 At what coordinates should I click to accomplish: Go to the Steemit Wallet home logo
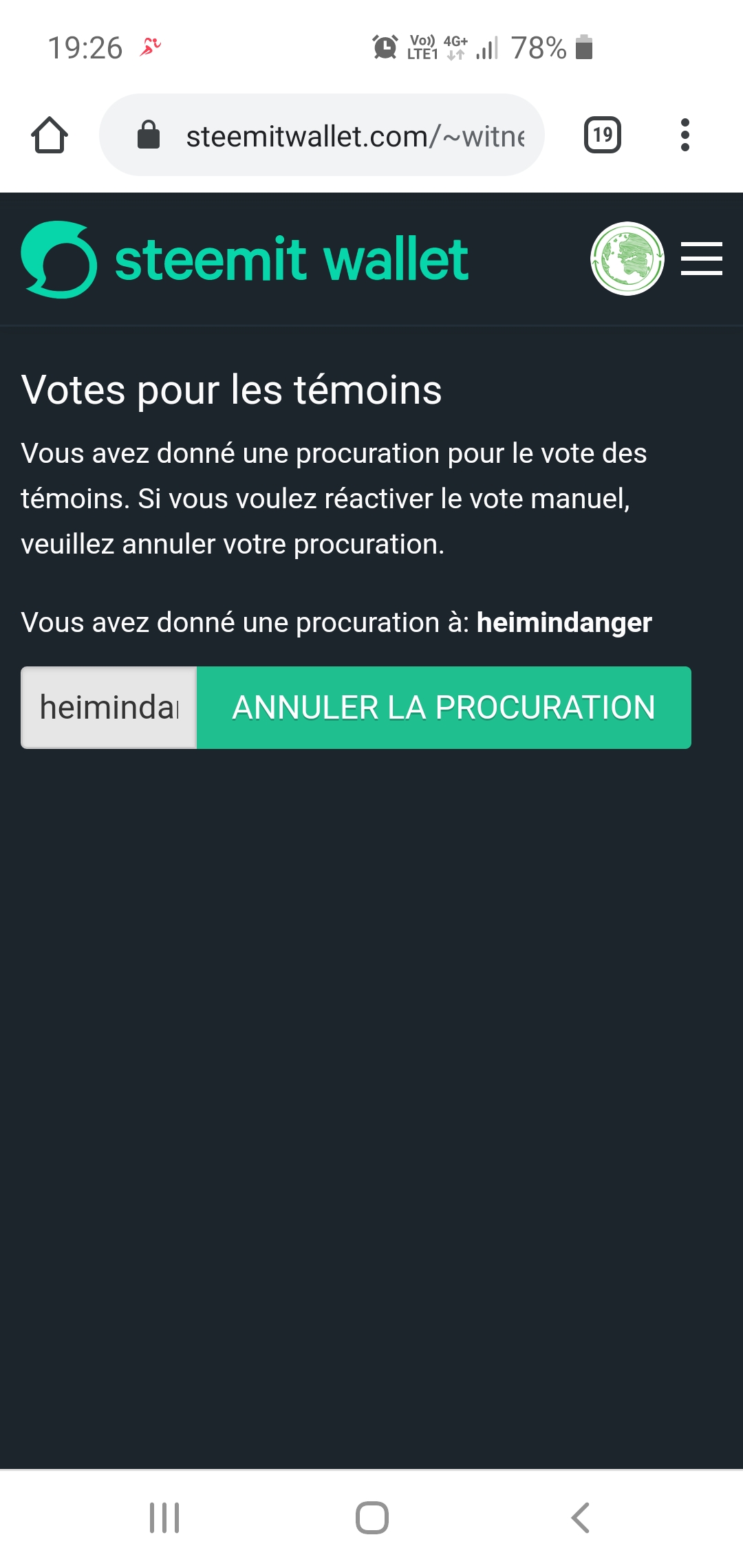(x=244, y=259)
